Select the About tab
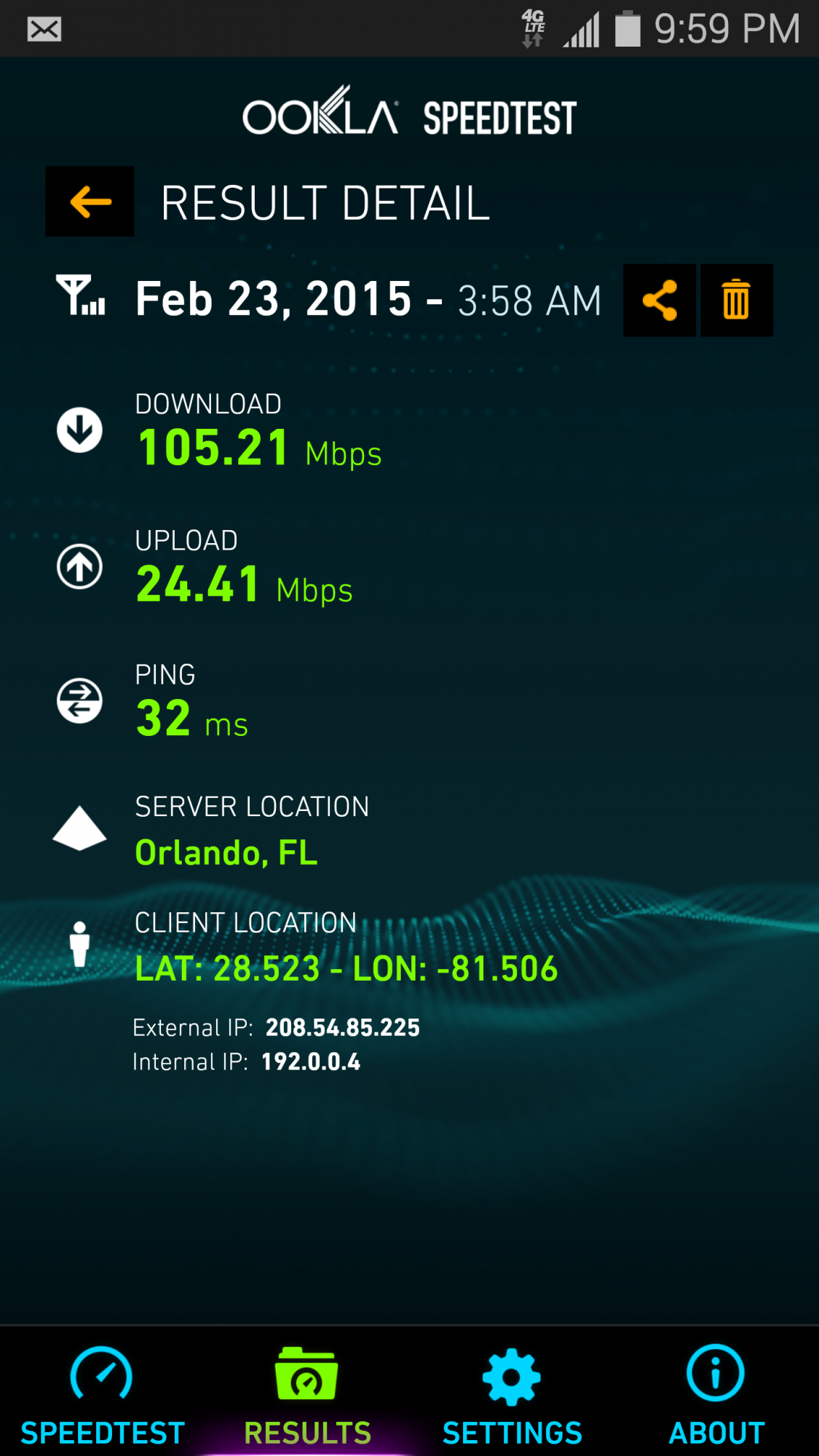Image resolution: width=819 pixels, height=1456 pixels. point(716,1396)
